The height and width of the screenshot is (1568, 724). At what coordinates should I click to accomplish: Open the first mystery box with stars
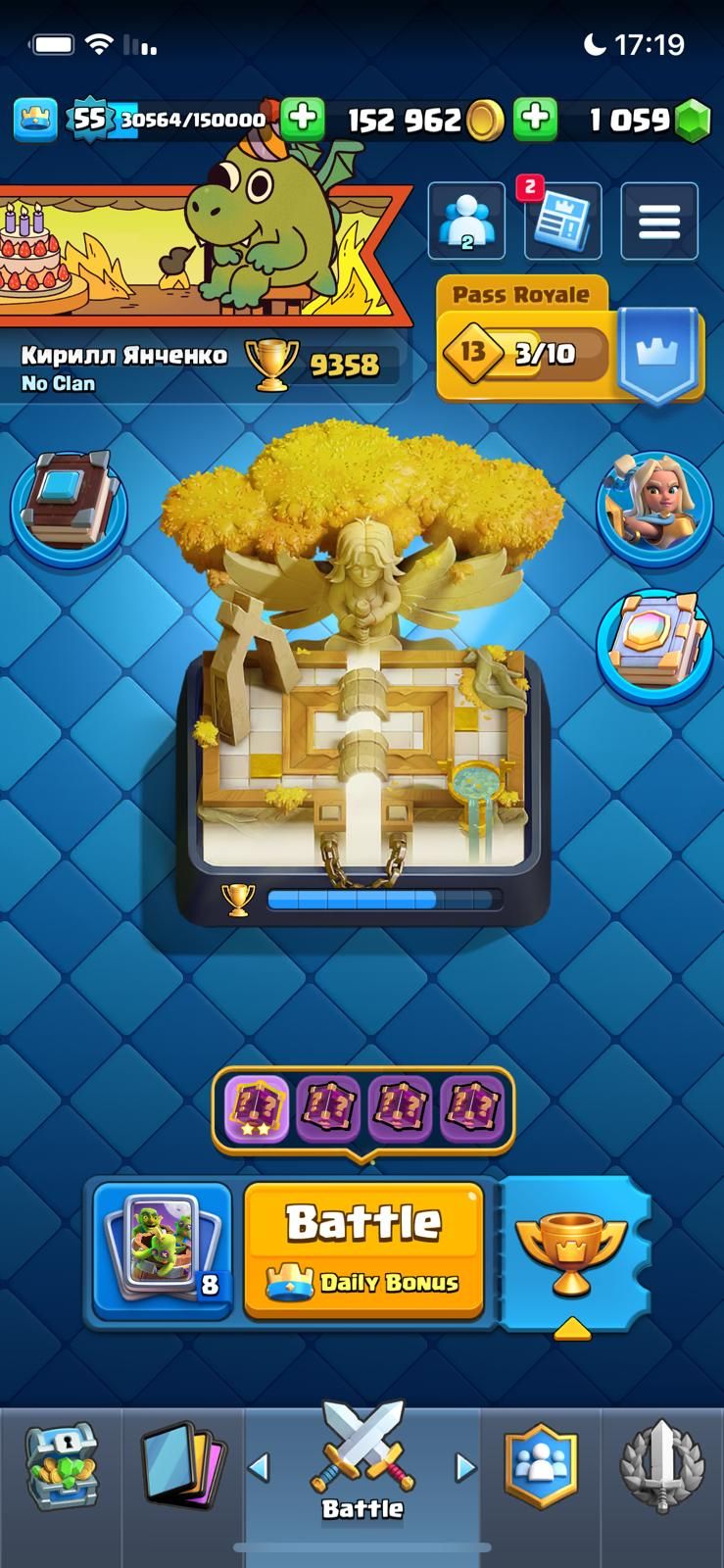(x=257, y=1109)
